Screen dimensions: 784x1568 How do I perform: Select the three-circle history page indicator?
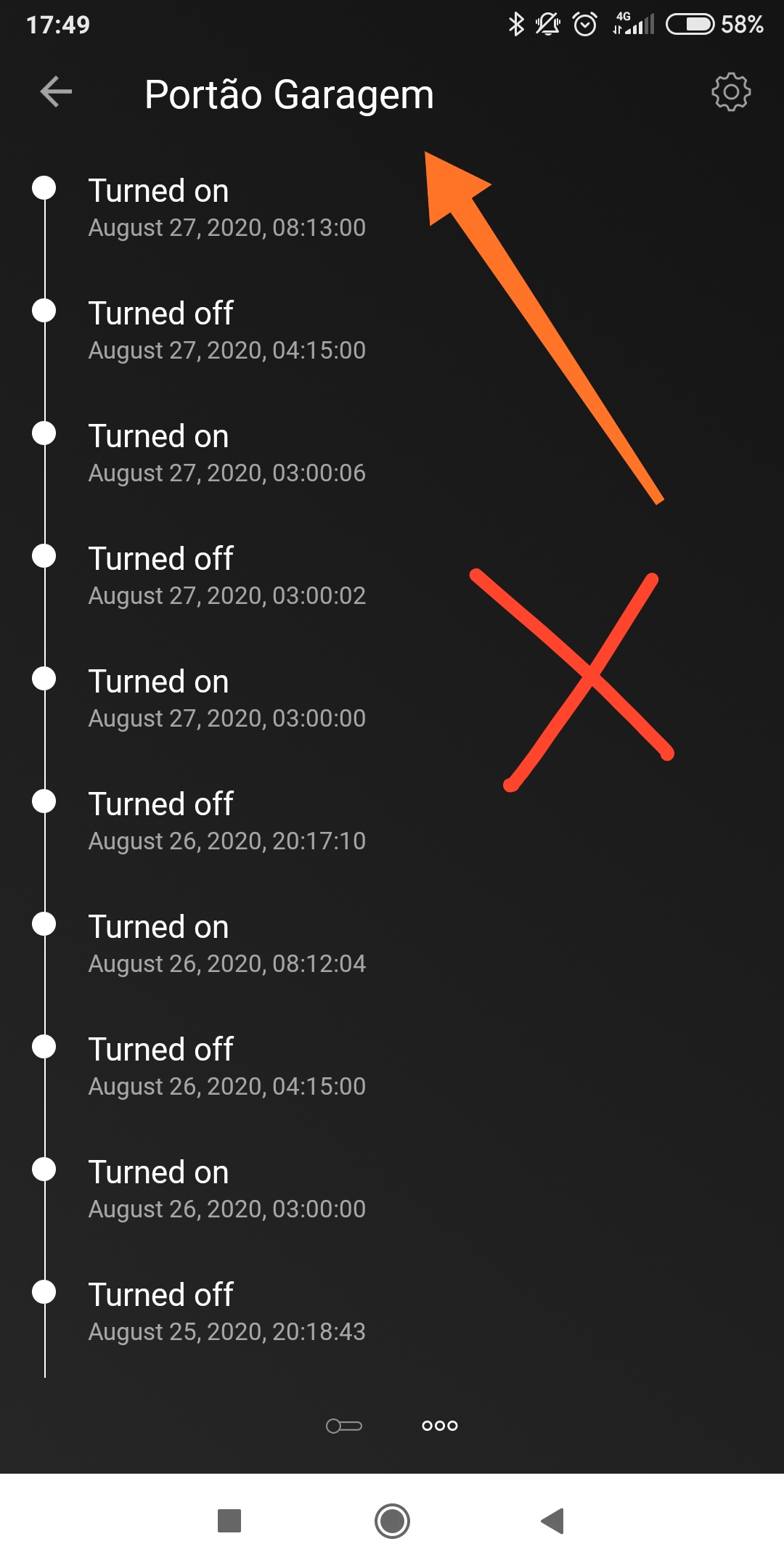pos(440,1426)
